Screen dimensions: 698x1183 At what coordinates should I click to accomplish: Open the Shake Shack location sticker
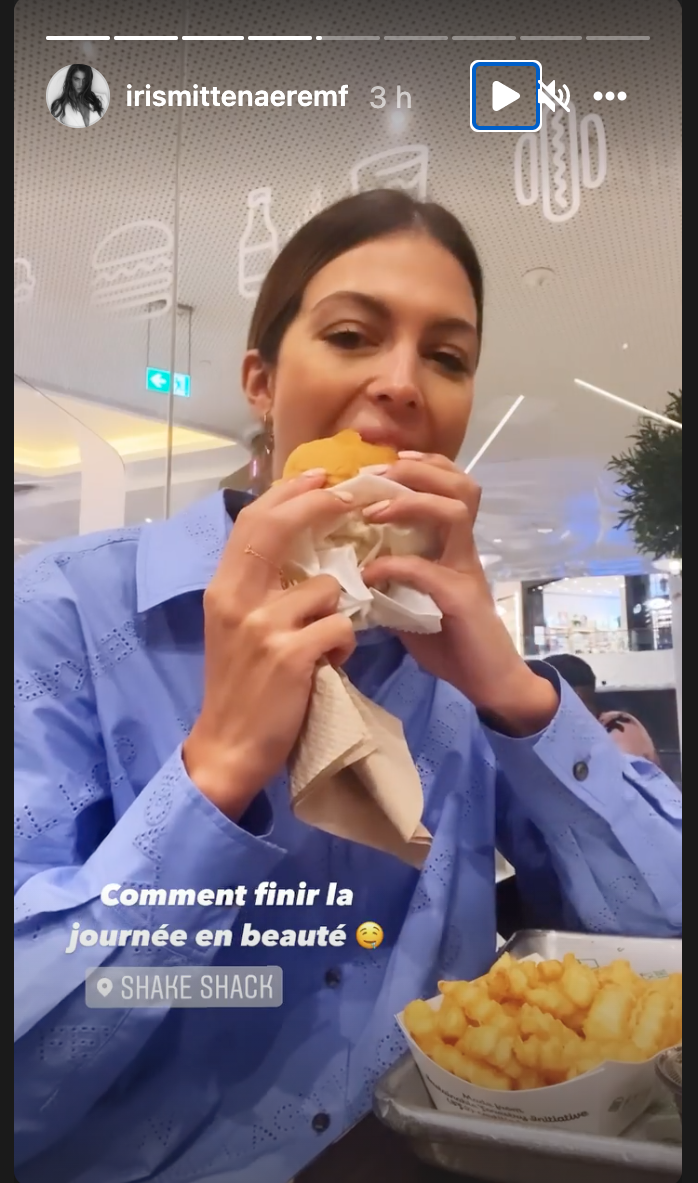coord(184,987)
